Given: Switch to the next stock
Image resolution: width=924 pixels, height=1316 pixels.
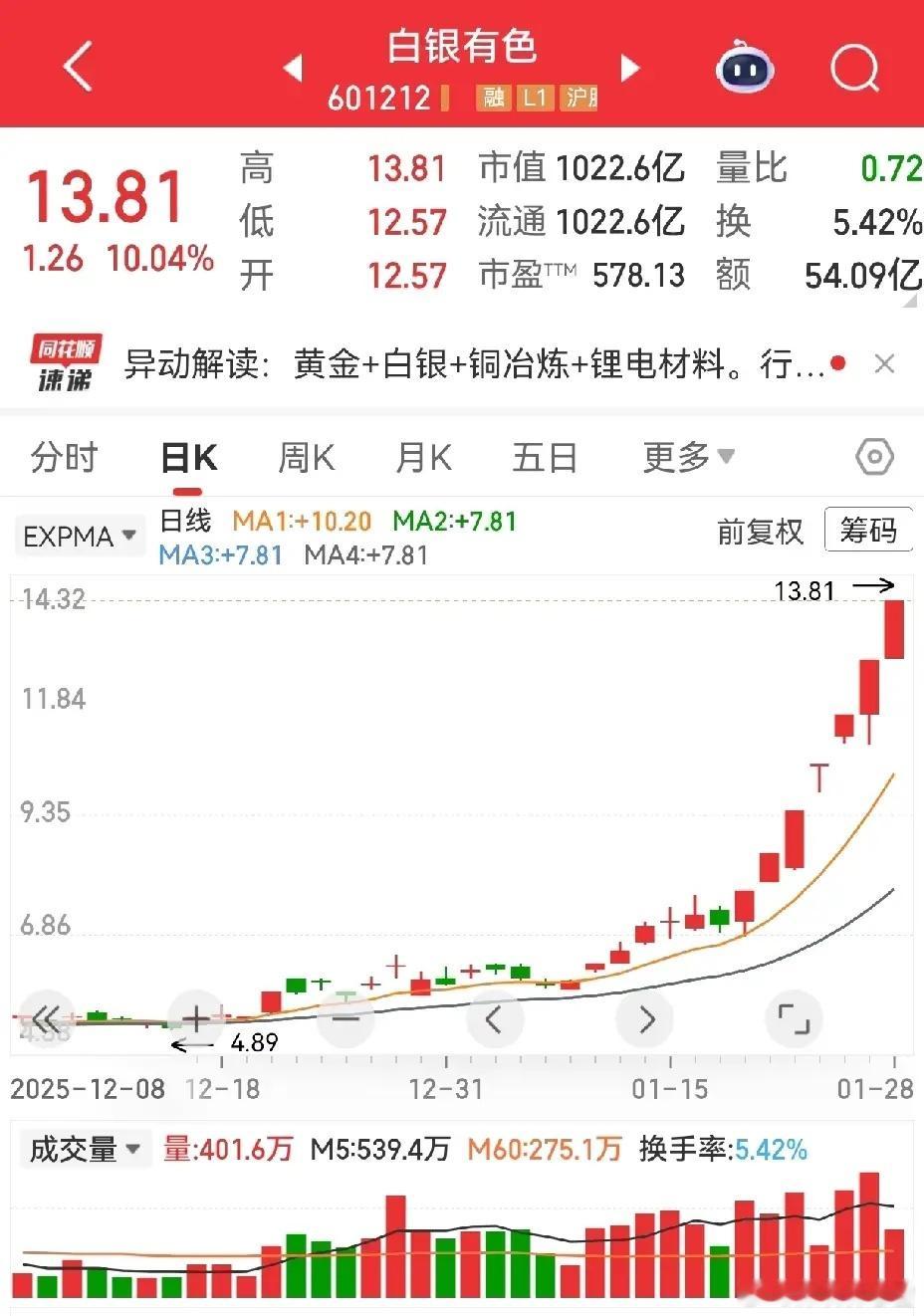Looking at the screenshot, I should [x=629, y=68].
